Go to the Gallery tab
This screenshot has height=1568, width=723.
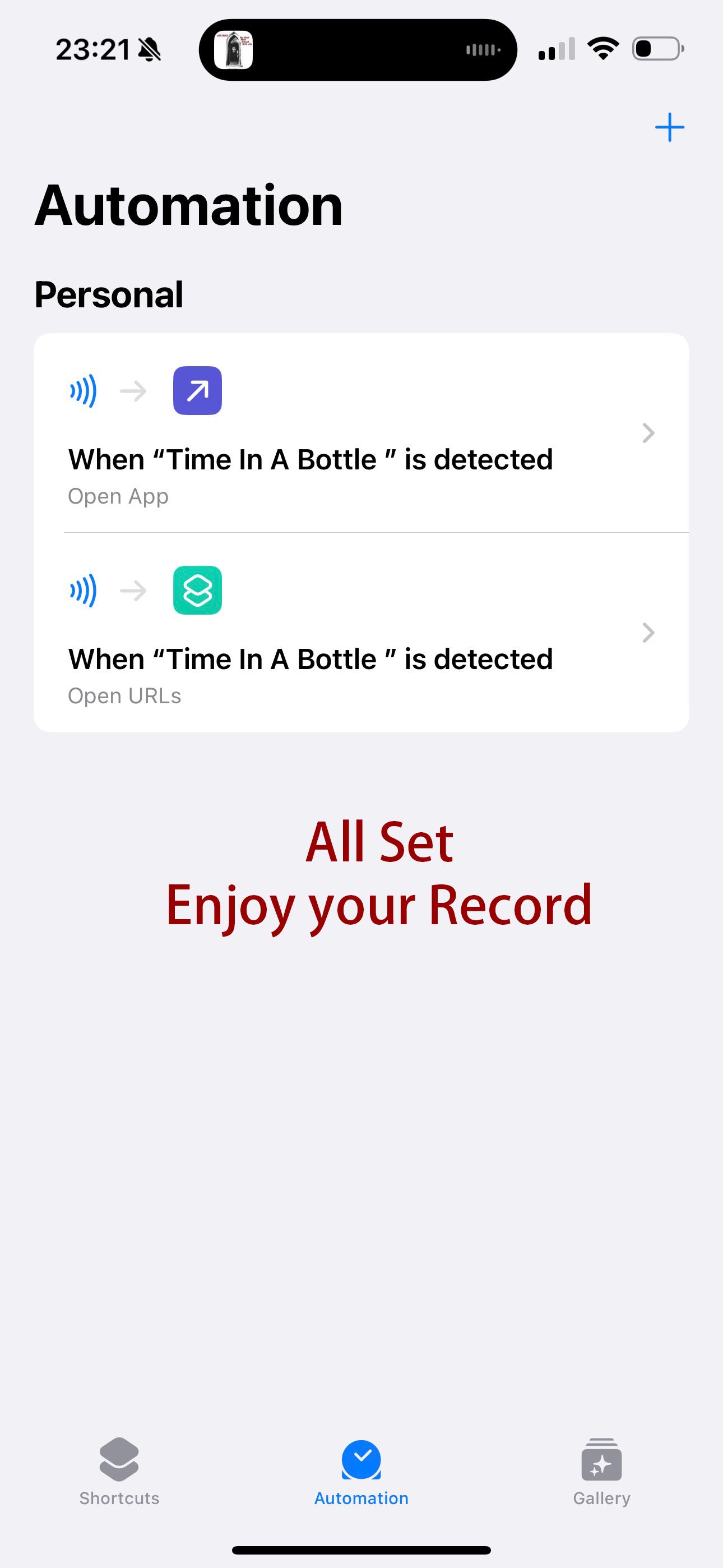(x=601, y=1472)
